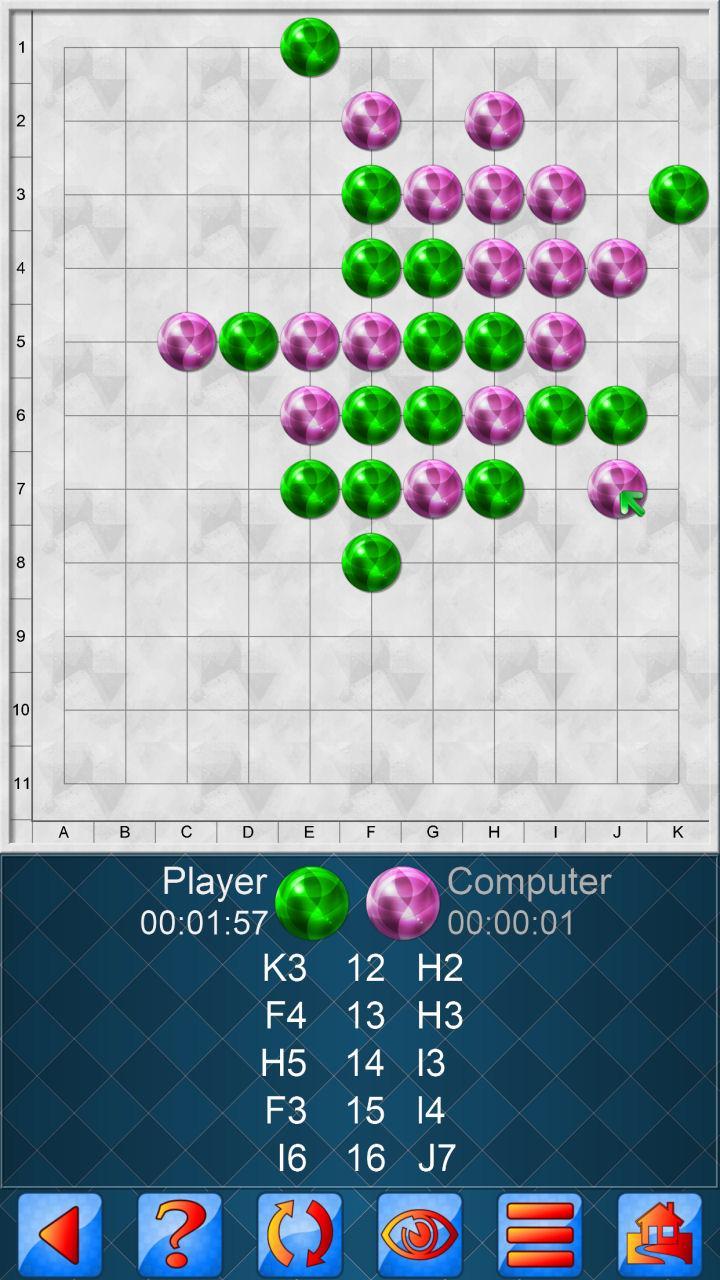Place a stone on empty cell I7
The width and height of the screenshot is (720, 1280).
coord(556,489)
